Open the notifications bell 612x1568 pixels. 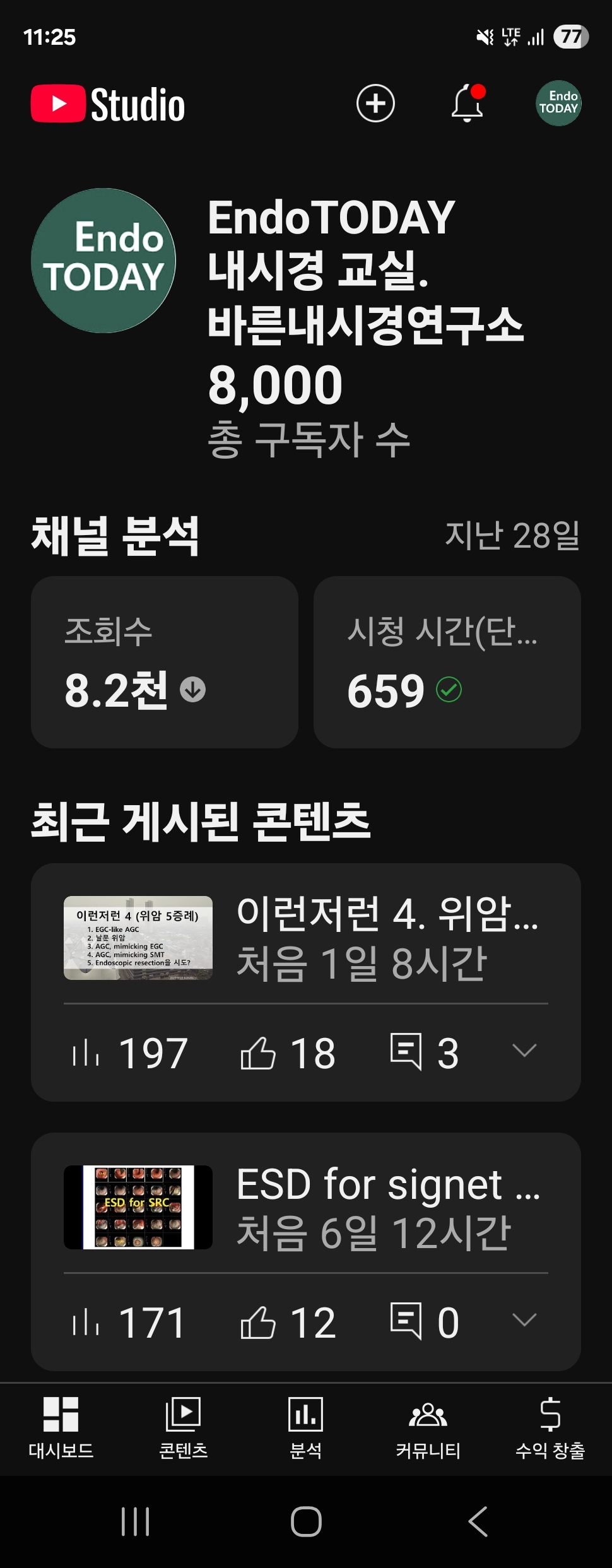[x=467, y=103]
